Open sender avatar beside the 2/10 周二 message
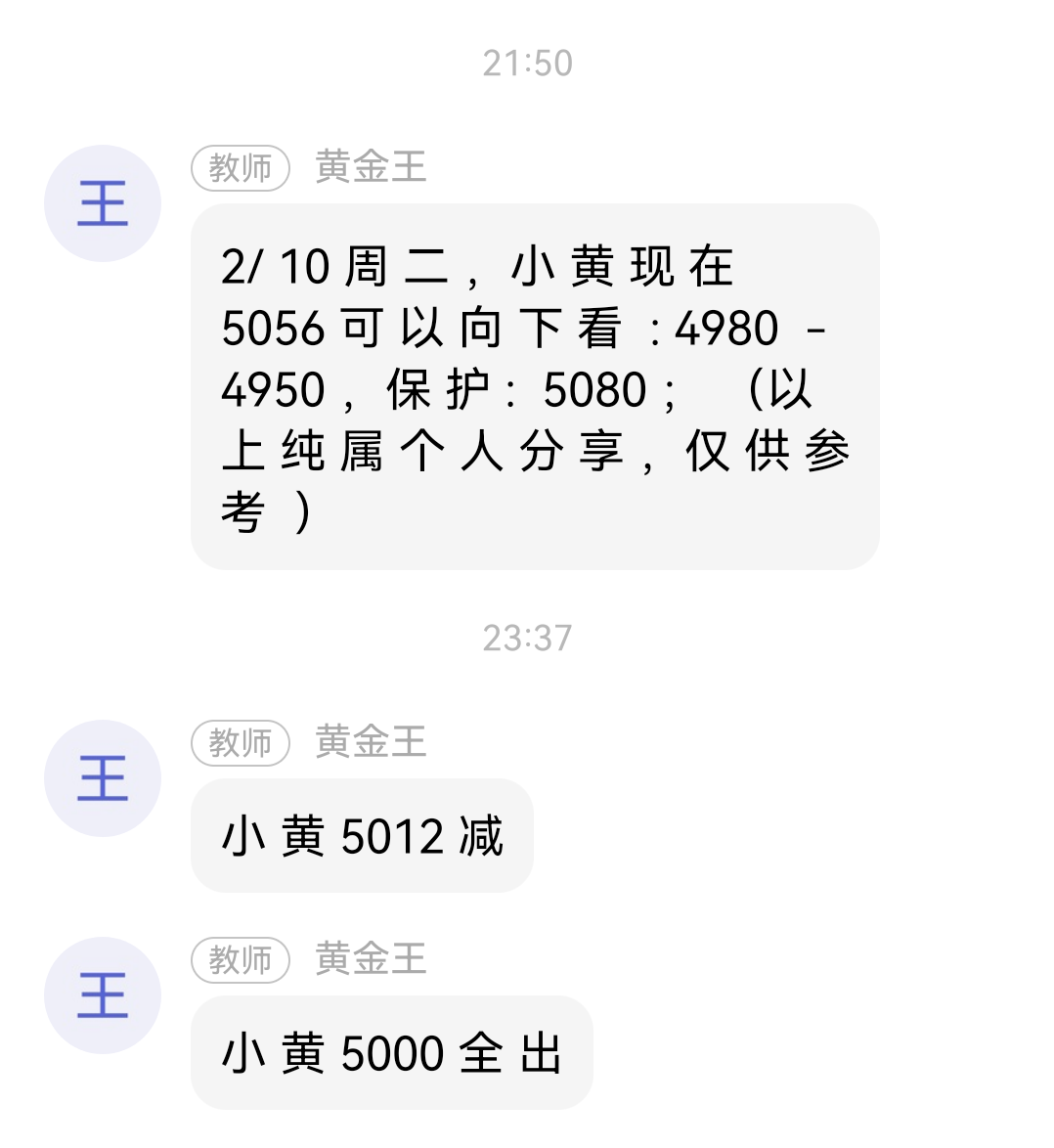This screenshot has width=1054, height=1148. 103,203
